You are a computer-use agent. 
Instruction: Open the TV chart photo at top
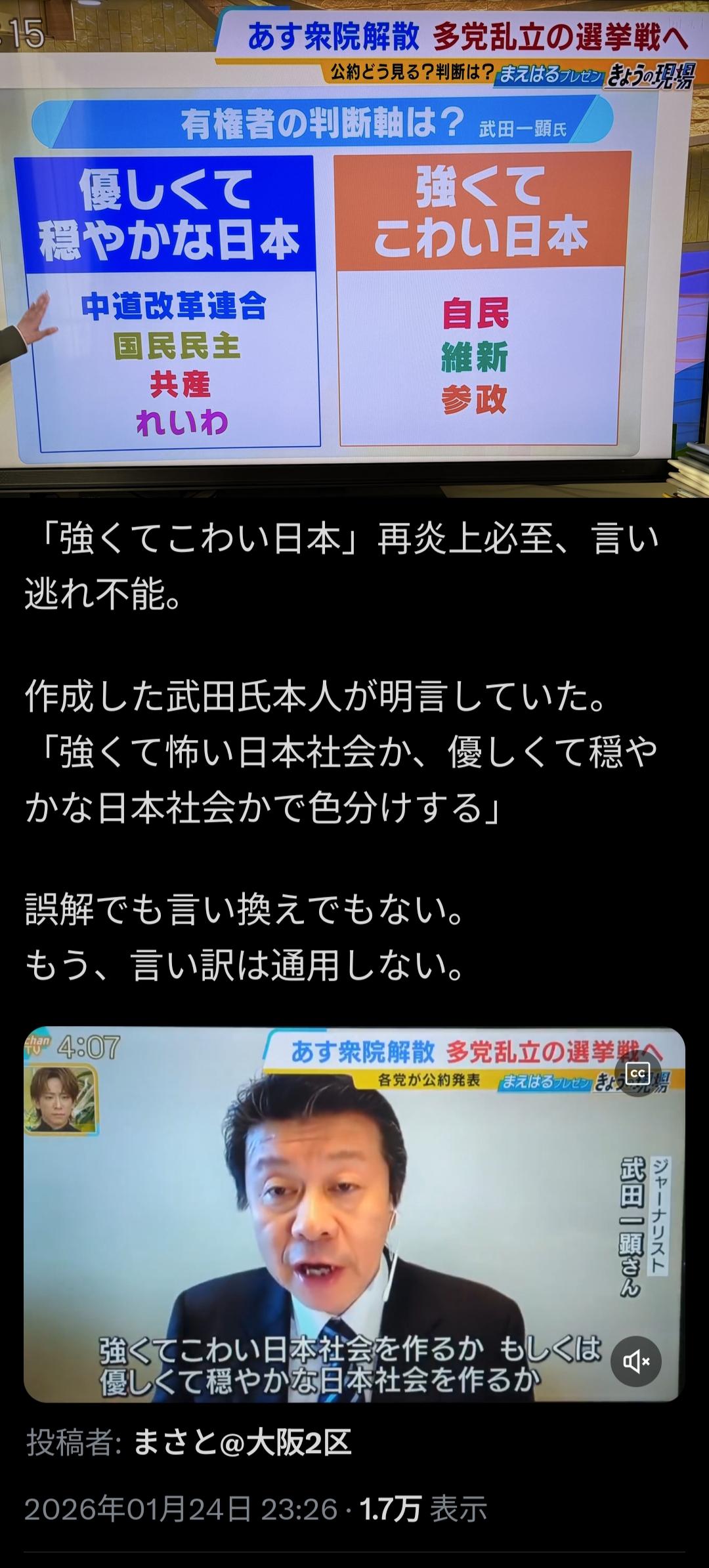coord(354,249)
